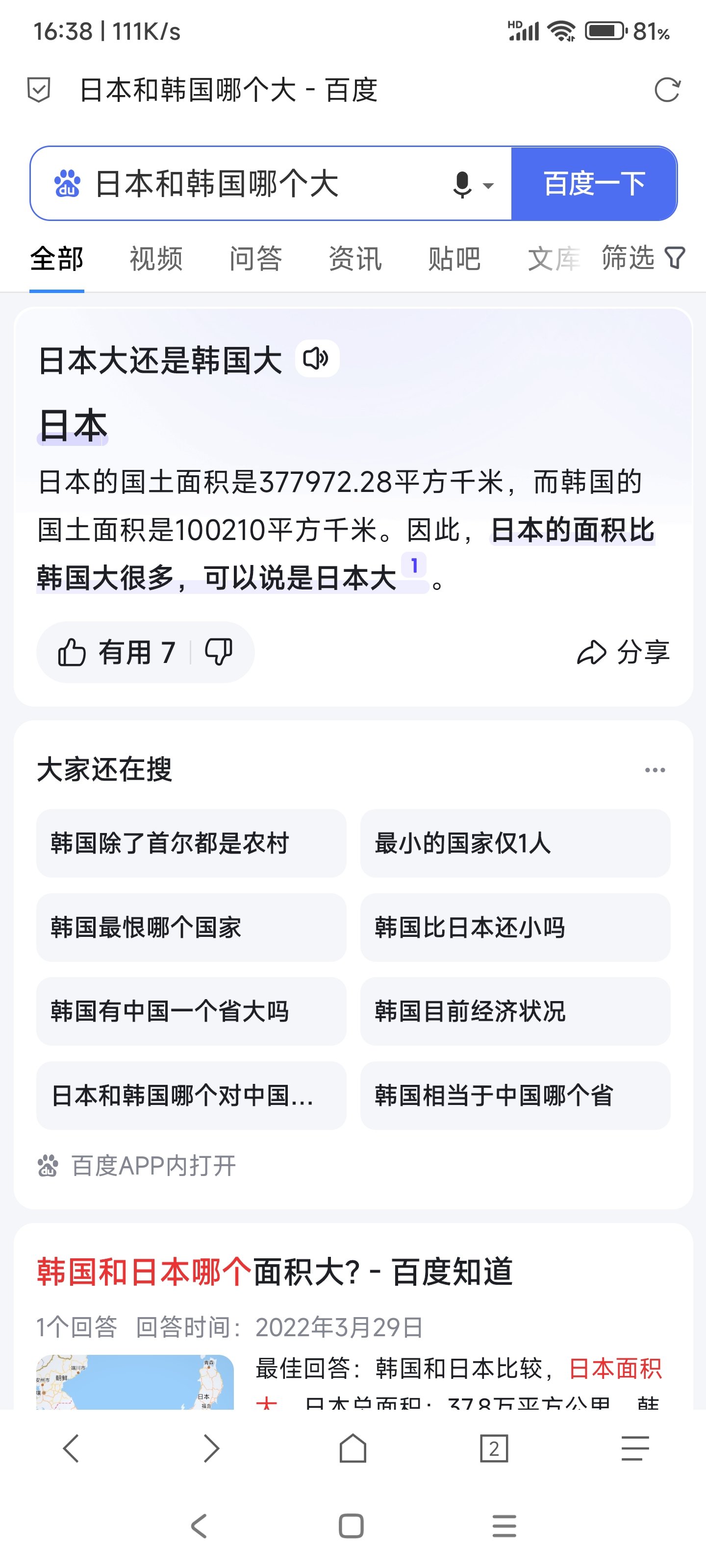706x1568 pixels.
Task: Open 百度APP内打开 link
Action: 136,1166
